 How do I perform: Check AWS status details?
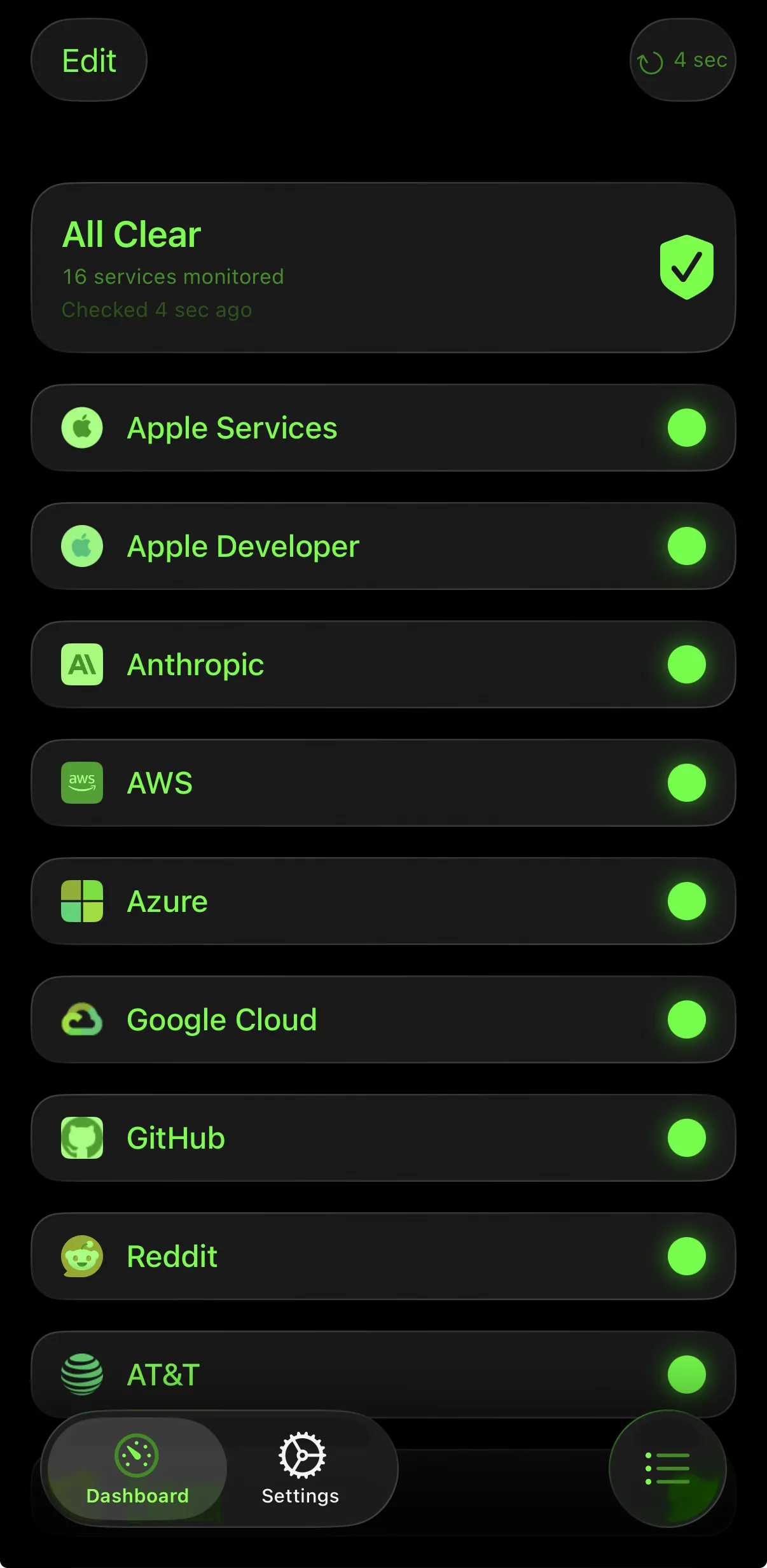(383, 783)
